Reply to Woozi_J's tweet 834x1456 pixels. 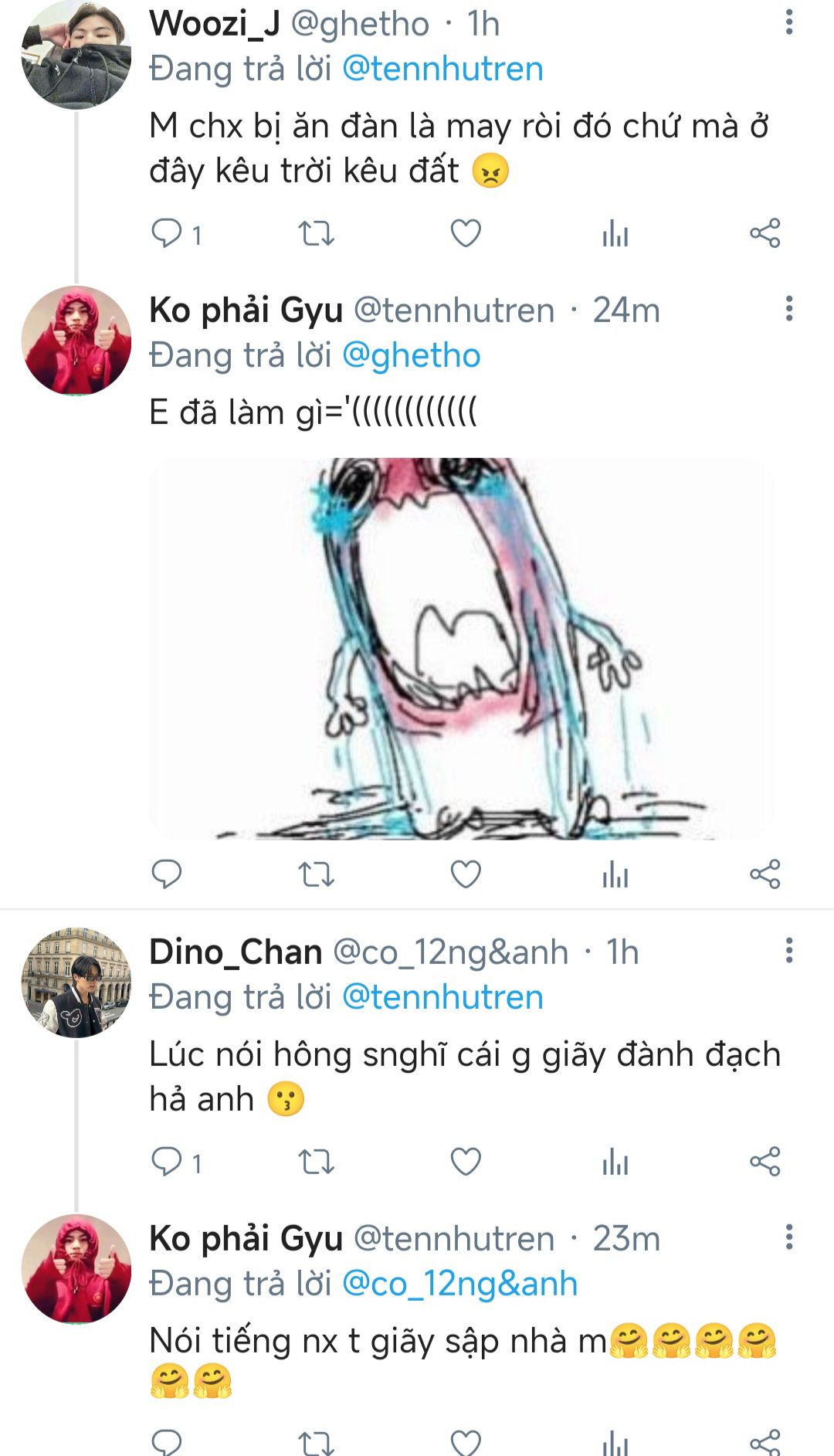(166, 233)
